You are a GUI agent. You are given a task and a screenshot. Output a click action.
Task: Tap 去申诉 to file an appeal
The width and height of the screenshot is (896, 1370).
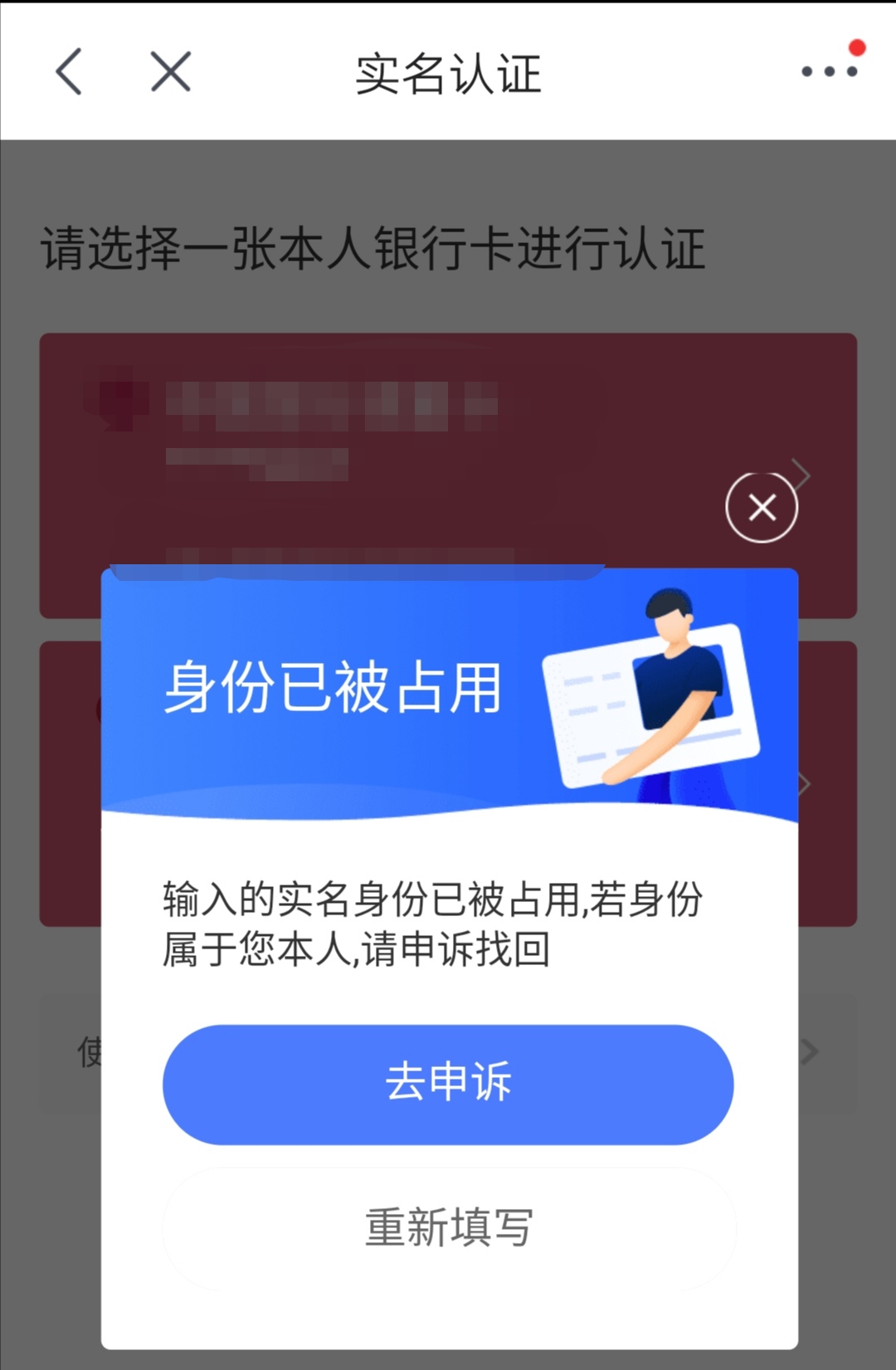click(x=448, y=1085)
